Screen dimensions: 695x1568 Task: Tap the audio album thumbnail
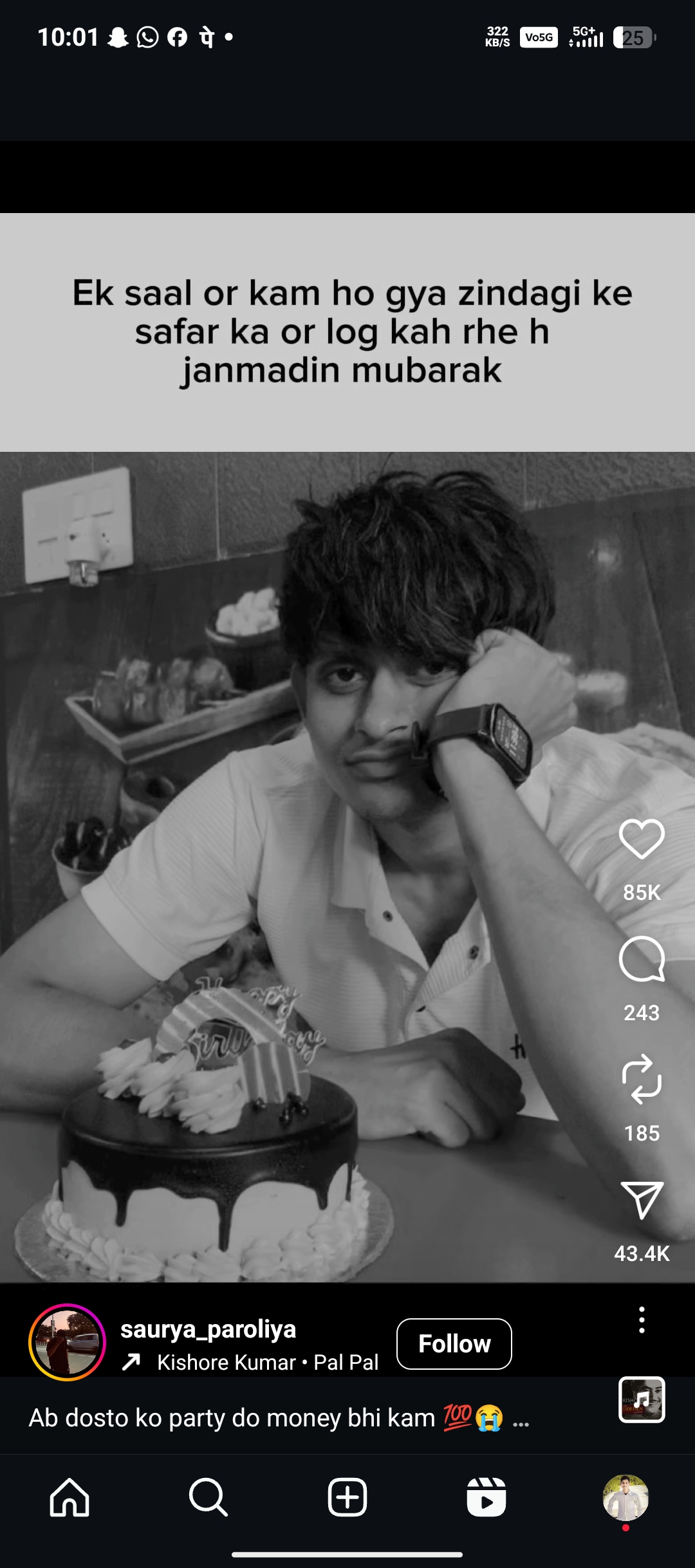(x=642, y=1399)
